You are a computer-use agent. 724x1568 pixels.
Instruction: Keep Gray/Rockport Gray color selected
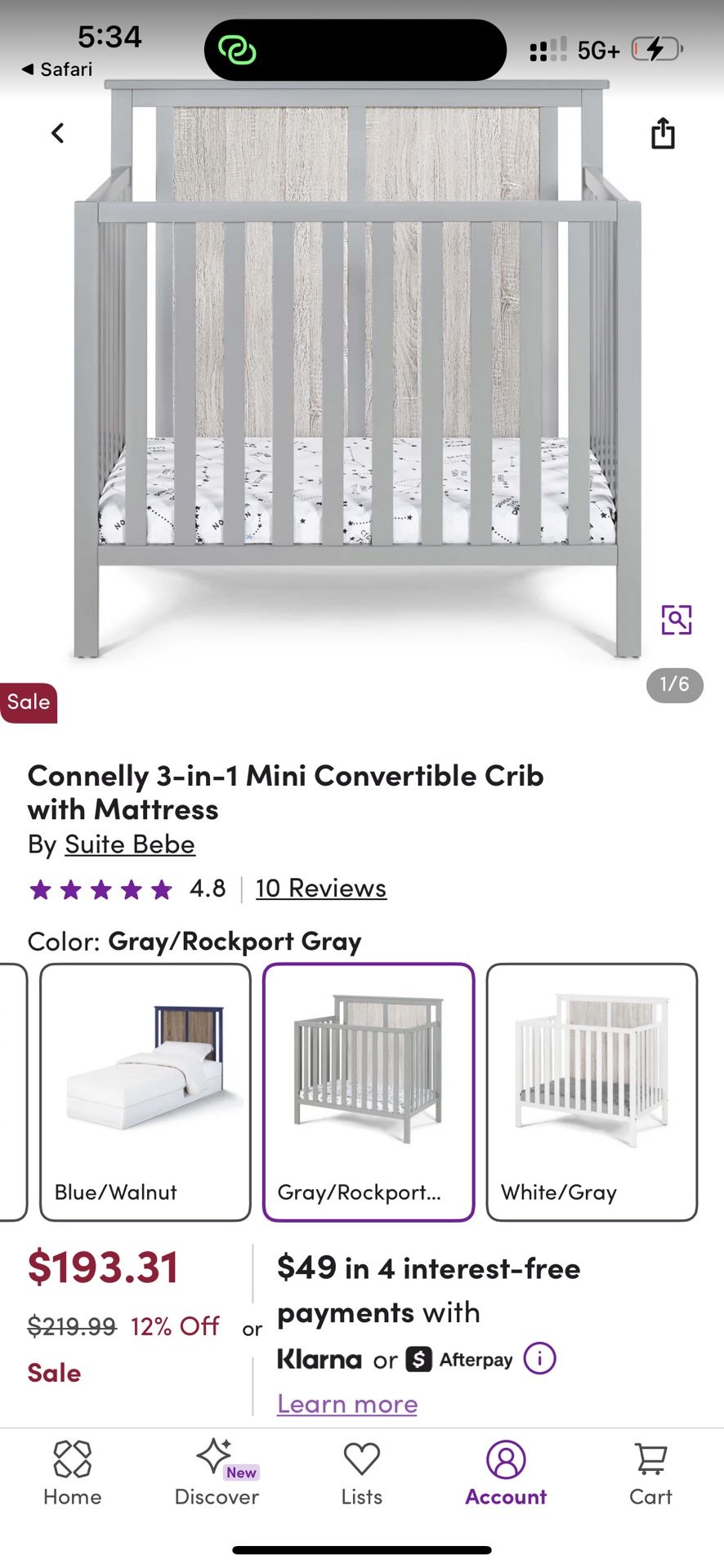[368, 1090]
